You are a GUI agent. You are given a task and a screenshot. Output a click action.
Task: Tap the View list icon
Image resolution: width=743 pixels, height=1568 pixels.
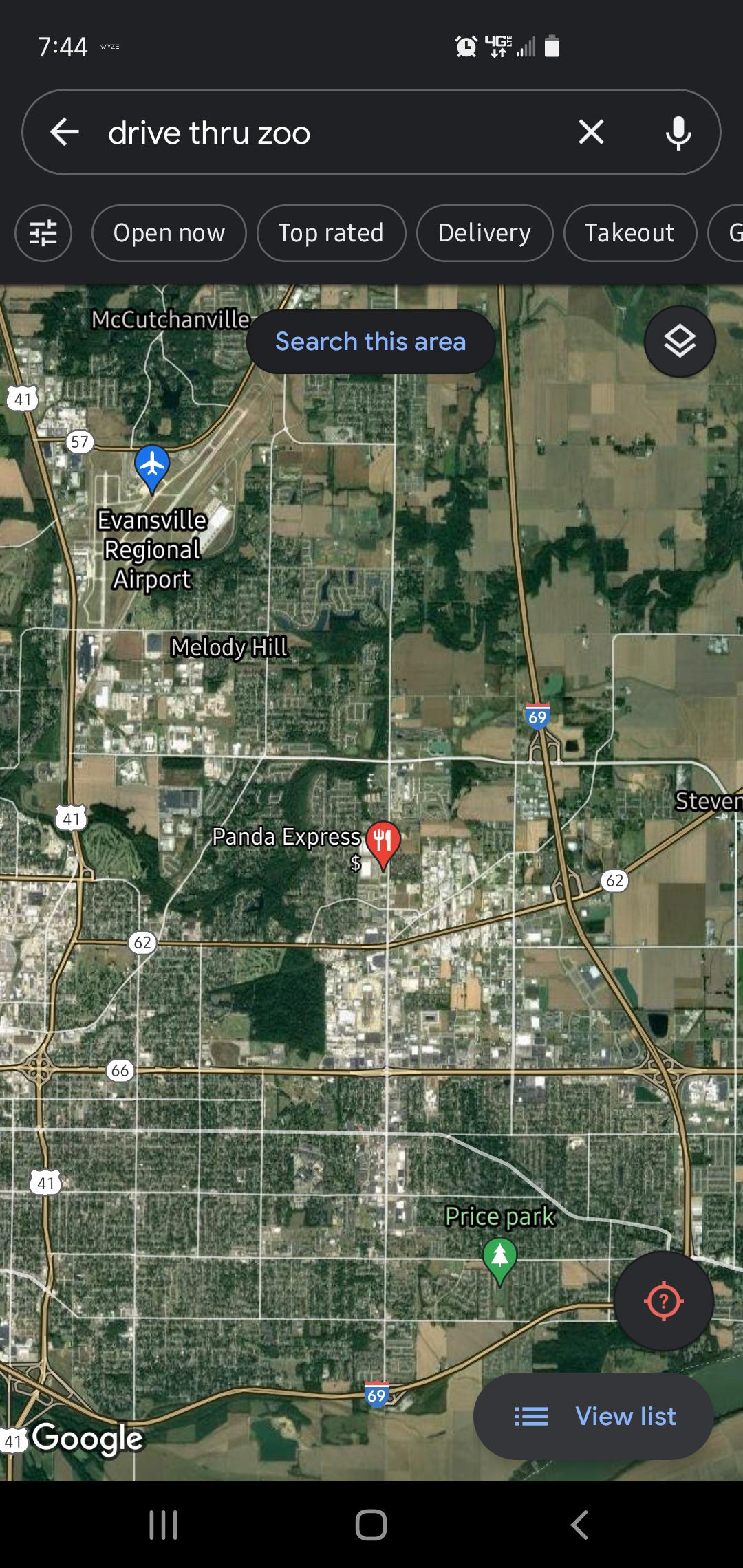[531, 1417]
